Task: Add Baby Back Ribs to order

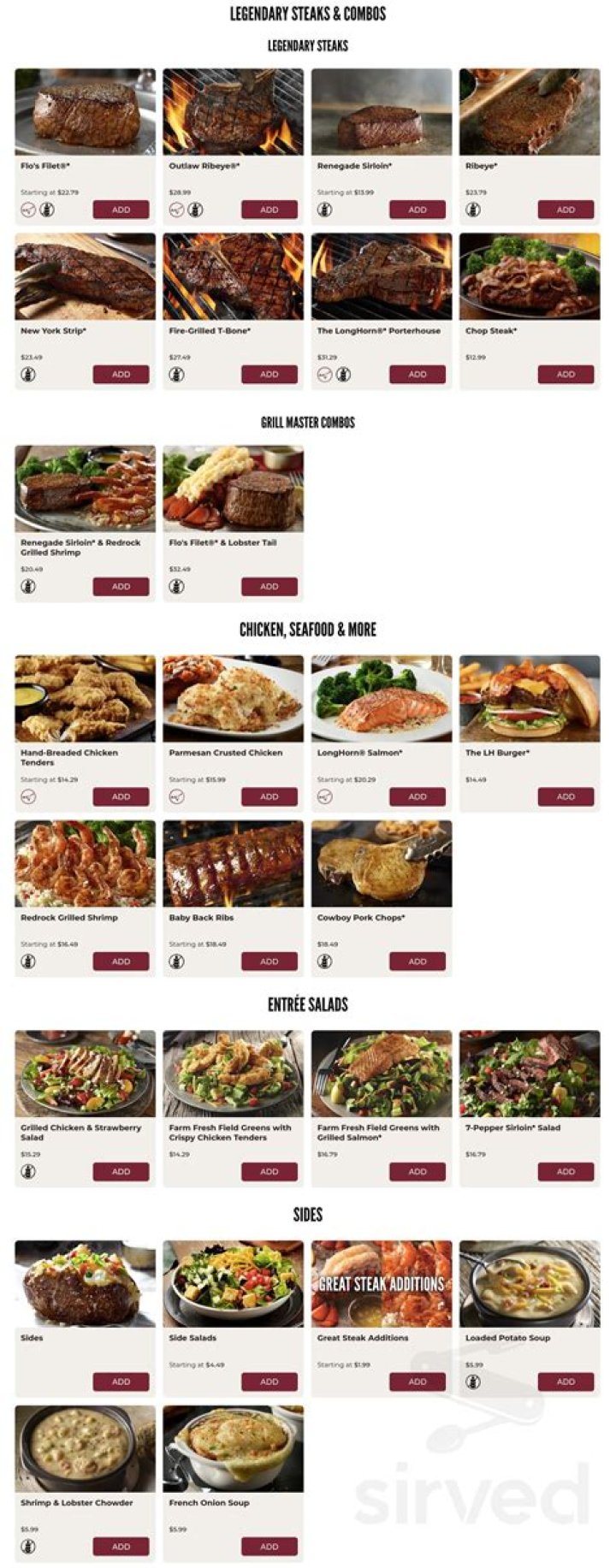Action: click(269, 961)
